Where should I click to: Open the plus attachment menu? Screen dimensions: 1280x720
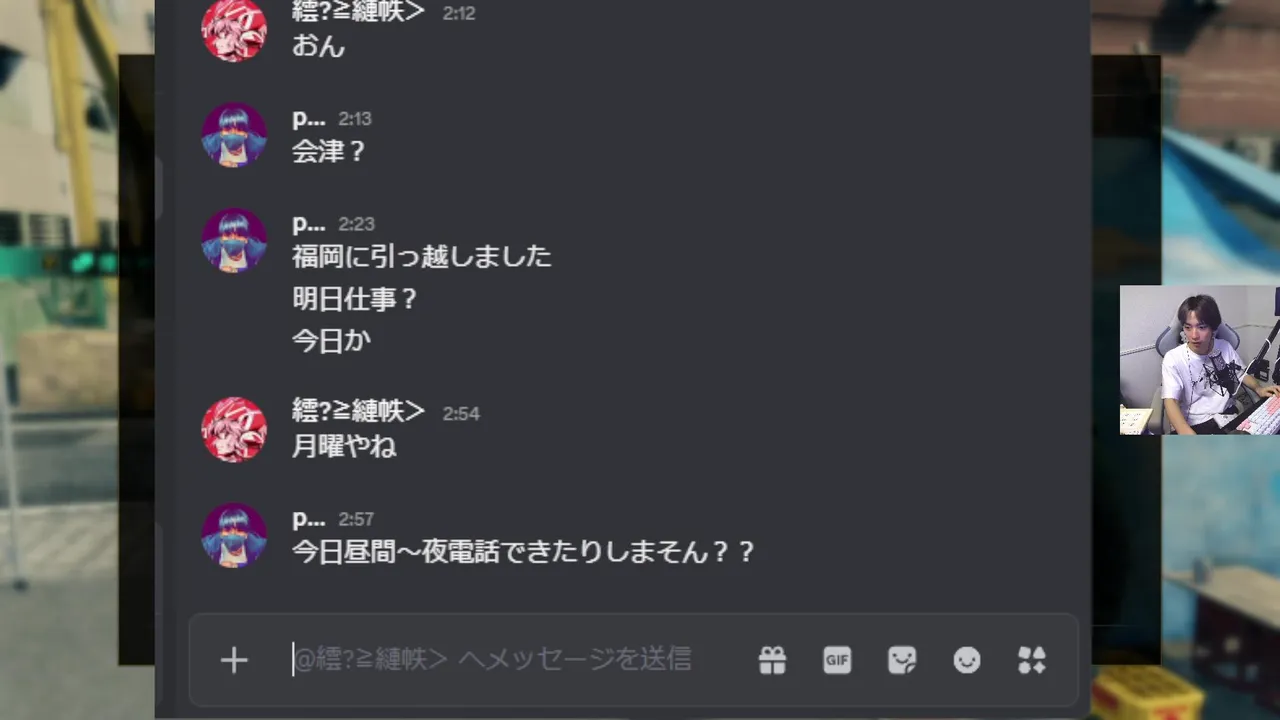pyautogui.click(x=234, y=660)
